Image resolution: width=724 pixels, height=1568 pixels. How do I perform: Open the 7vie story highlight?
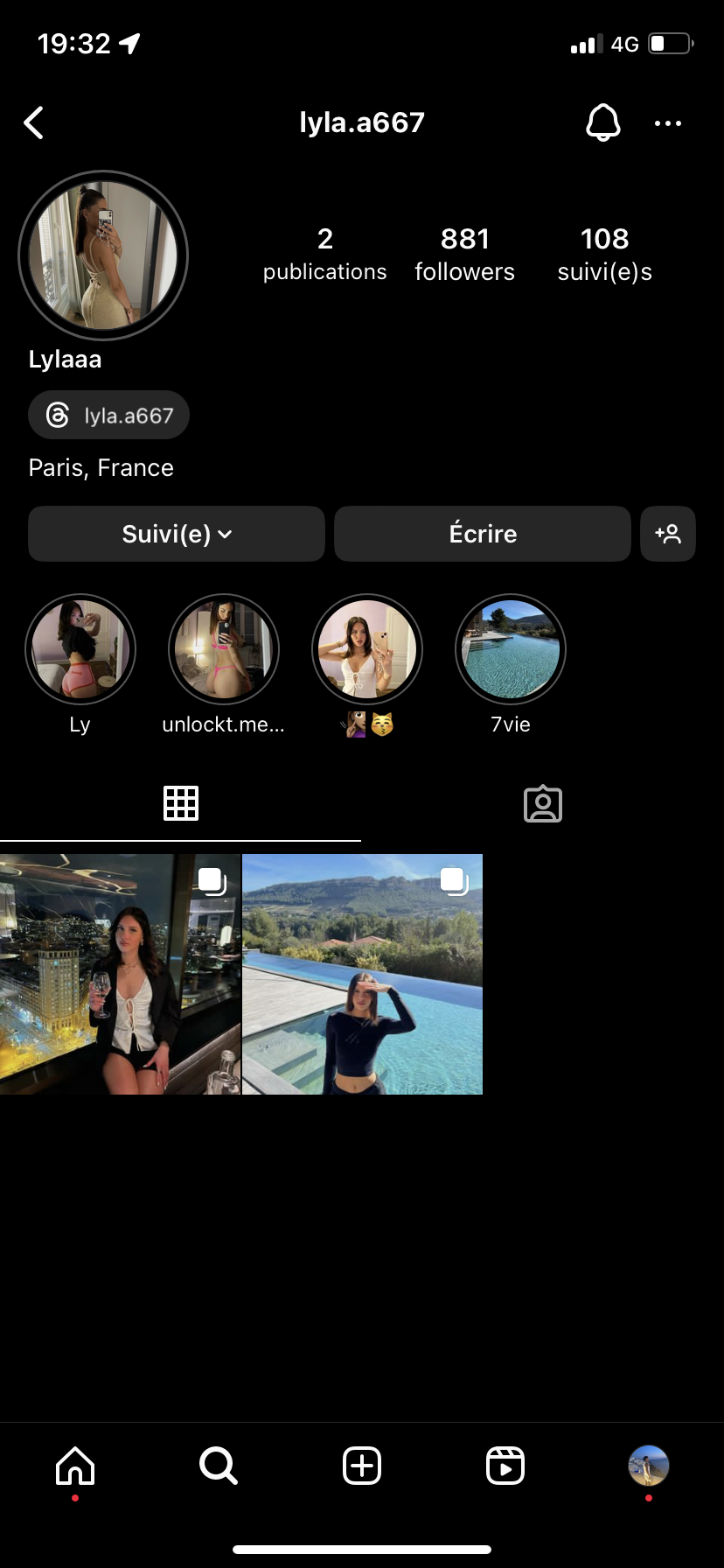point(511,649)
